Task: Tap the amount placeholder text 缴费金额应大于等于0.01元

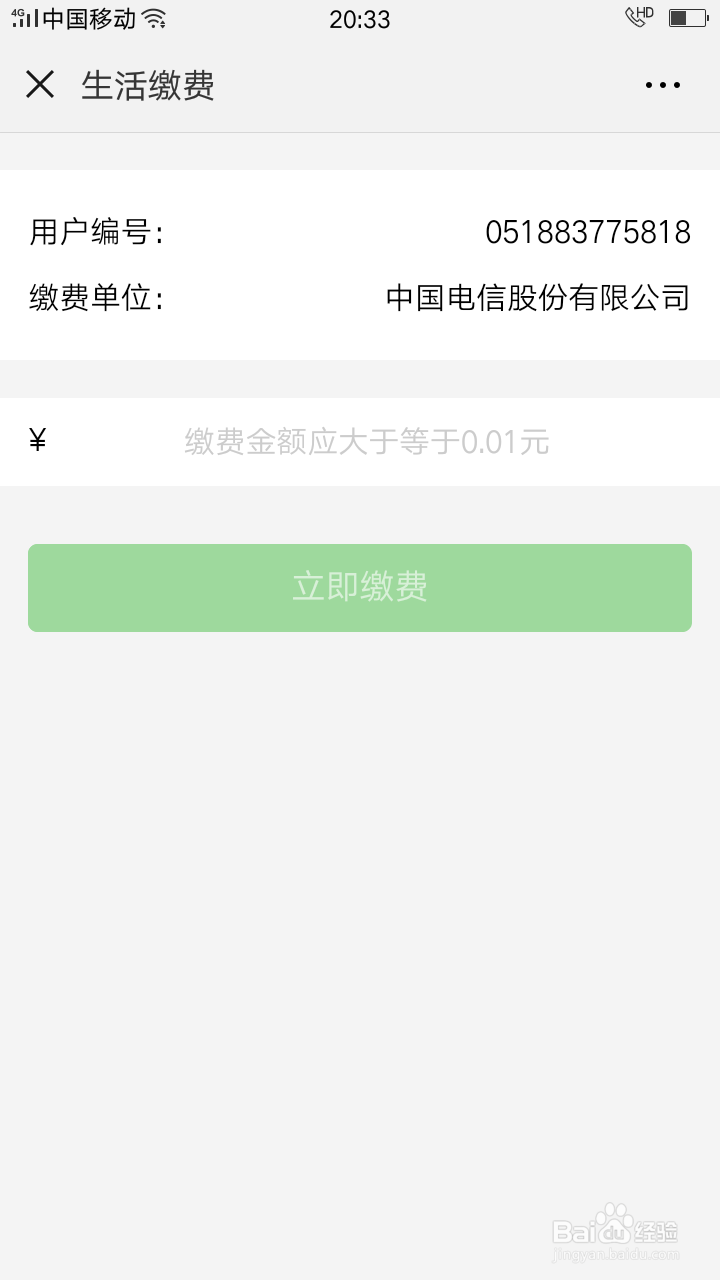Action: click(366, 440)
